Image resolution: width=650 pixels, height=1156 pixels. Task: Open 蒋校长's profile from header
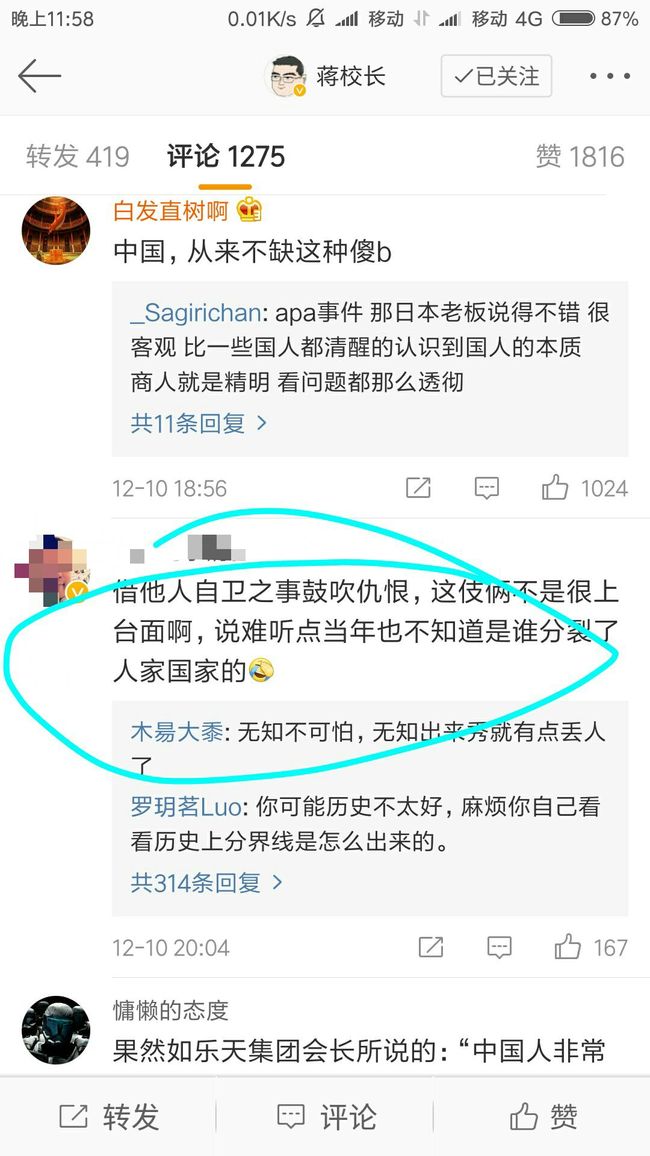(x=325, y=76)
